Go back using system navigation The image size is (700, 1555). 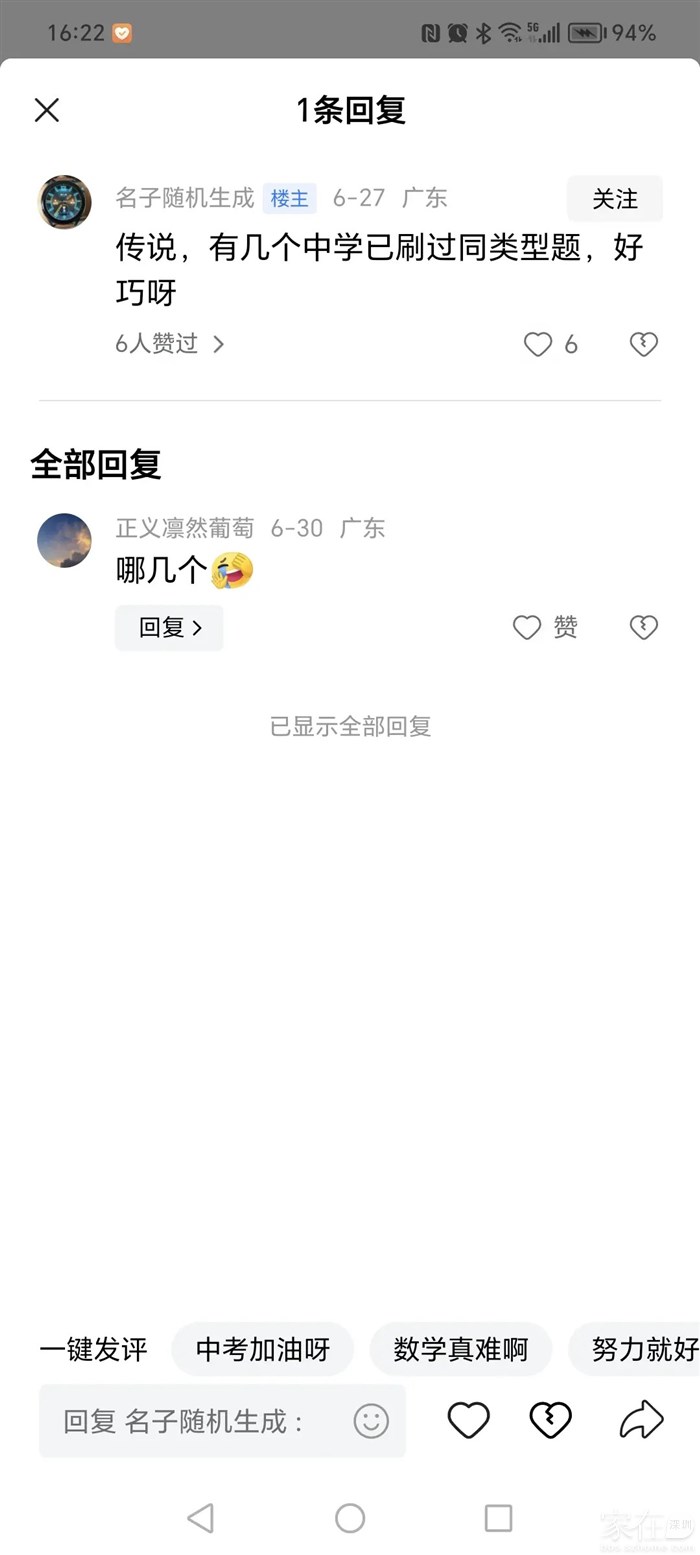[x=201, y=1518]
